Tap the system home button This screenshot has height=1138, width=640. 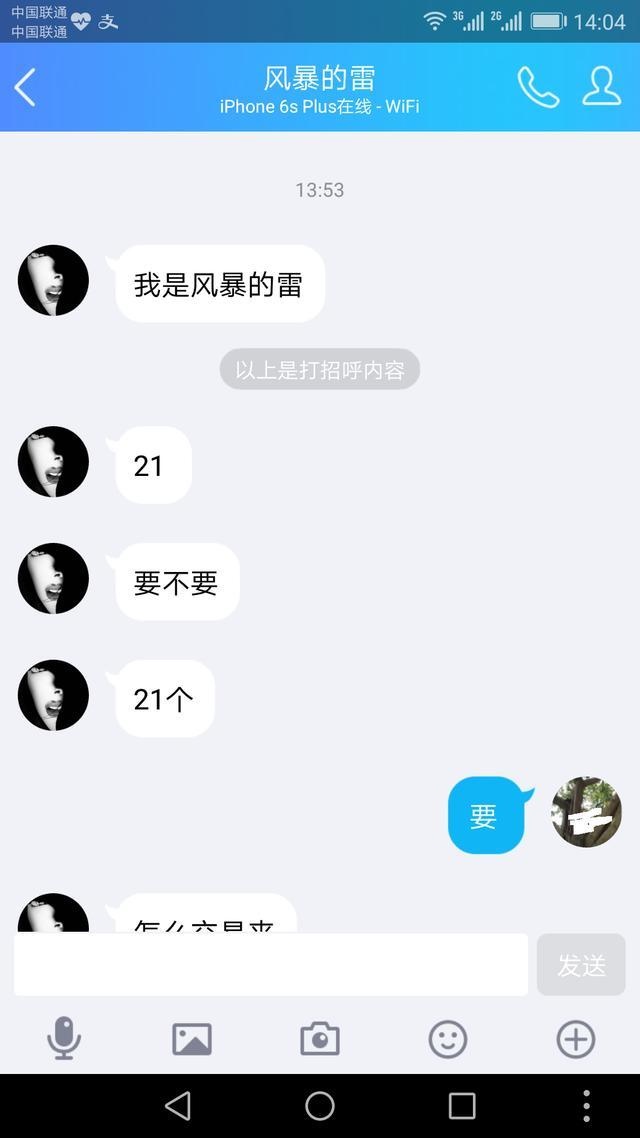[320, 1105]
